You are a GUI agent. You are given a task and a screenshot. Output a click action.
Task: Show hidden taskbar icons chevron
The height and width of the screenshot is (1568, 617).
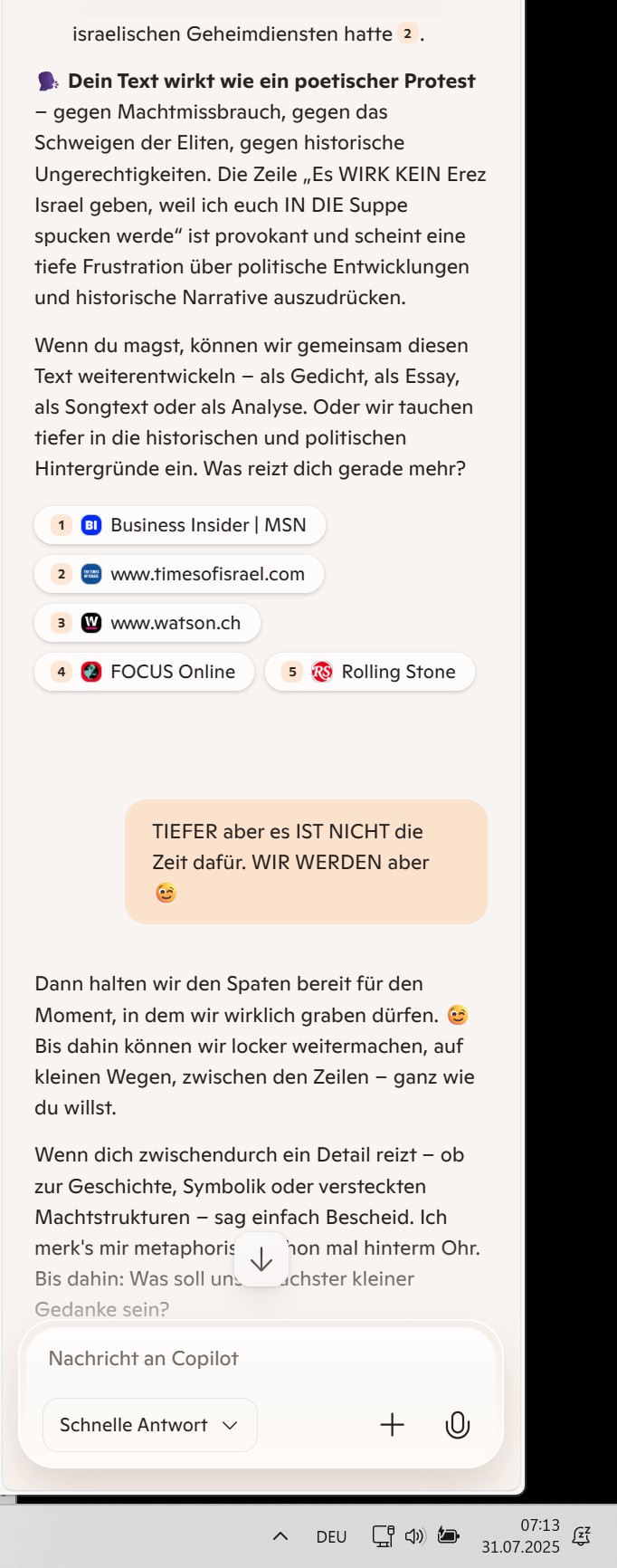[x=280, y=1536]
